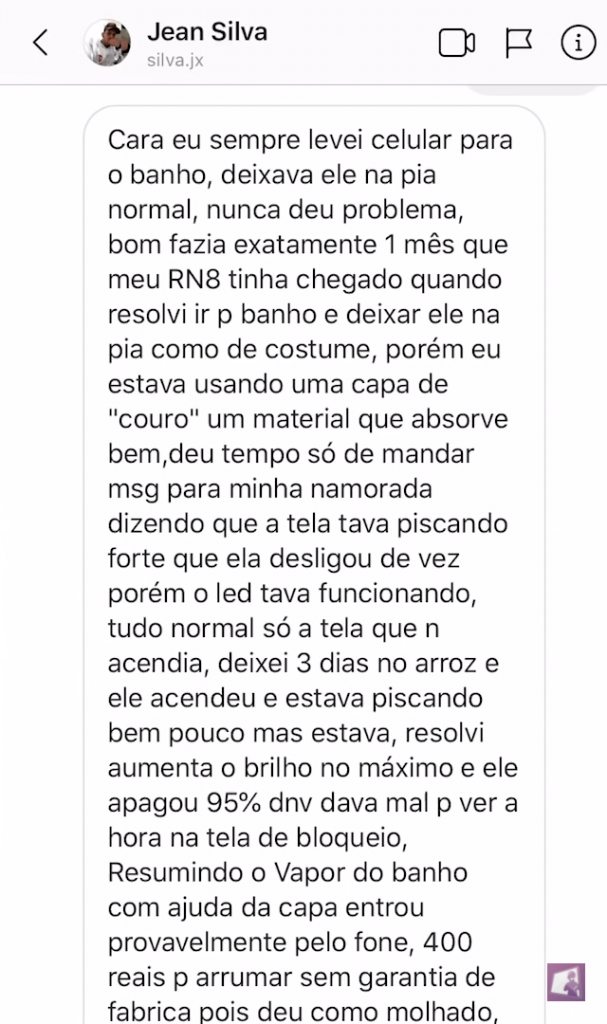Start a video call with Jean Silva
This screenshot has height=1024, width=607.
click(457, 44)
